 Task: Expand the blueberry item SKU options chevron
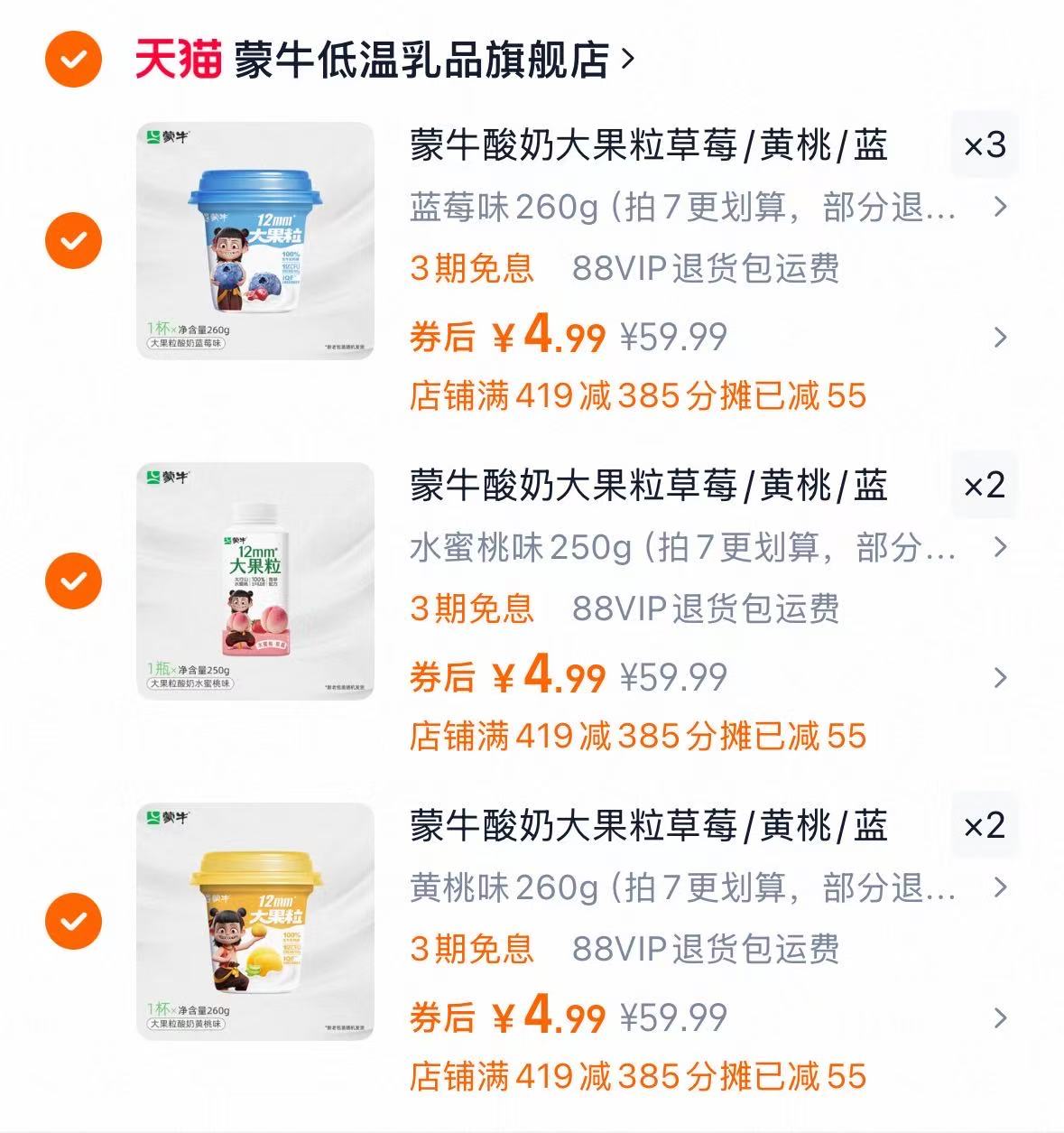[x=1002, y=209]
